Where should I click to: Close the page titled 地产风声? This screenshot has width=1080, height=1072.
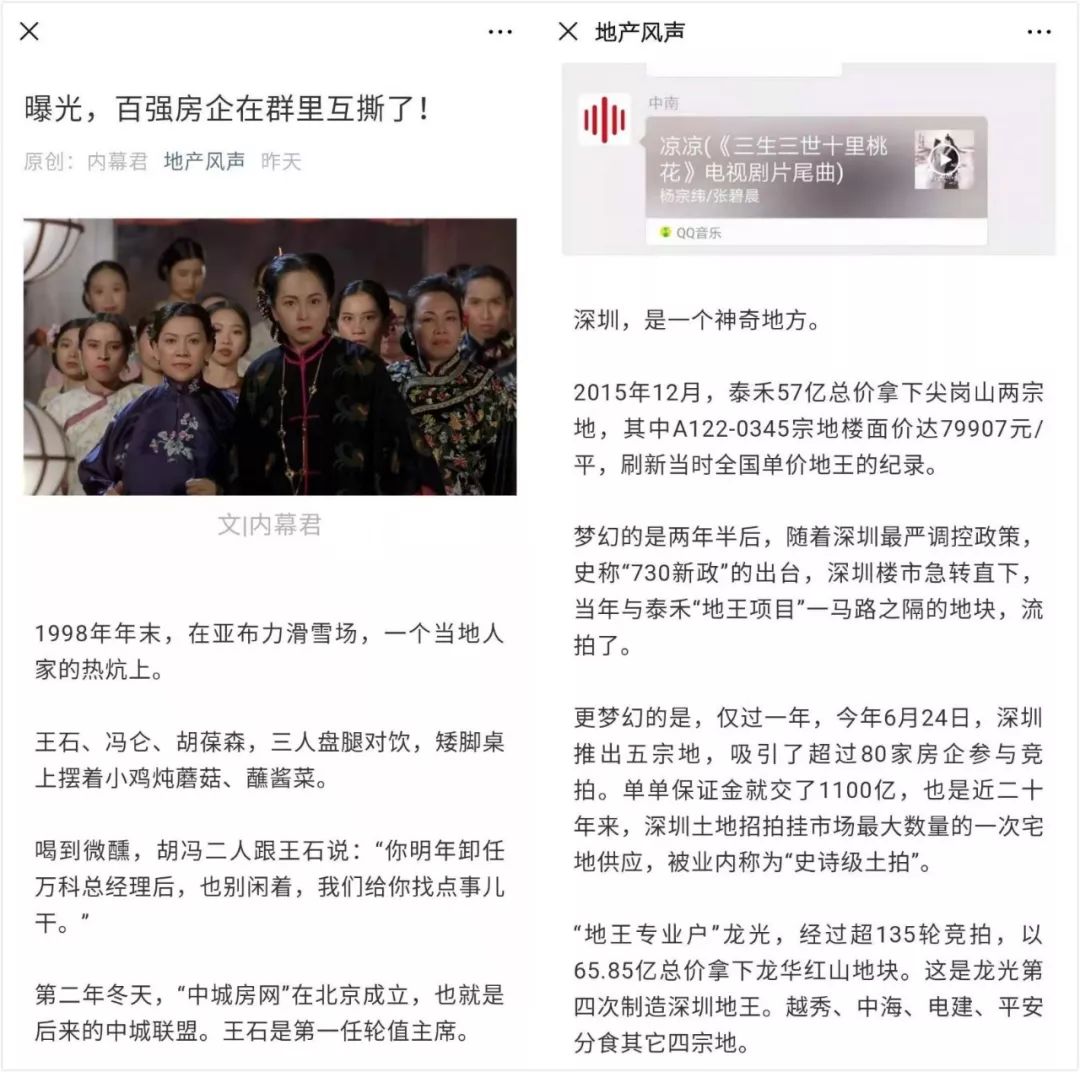[568, 31]
